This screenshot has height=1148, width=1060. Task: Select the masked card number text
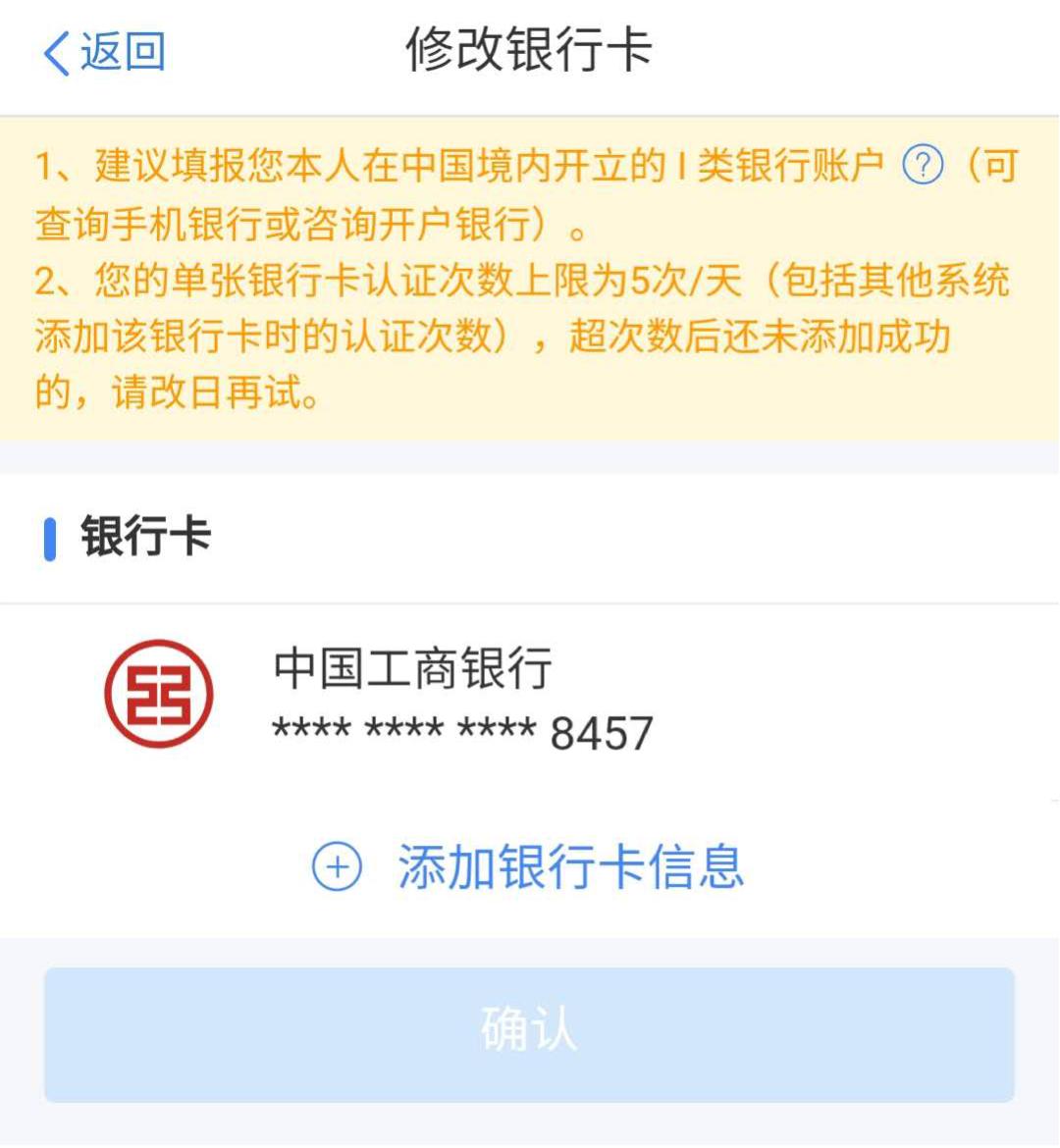pos(461,730)
